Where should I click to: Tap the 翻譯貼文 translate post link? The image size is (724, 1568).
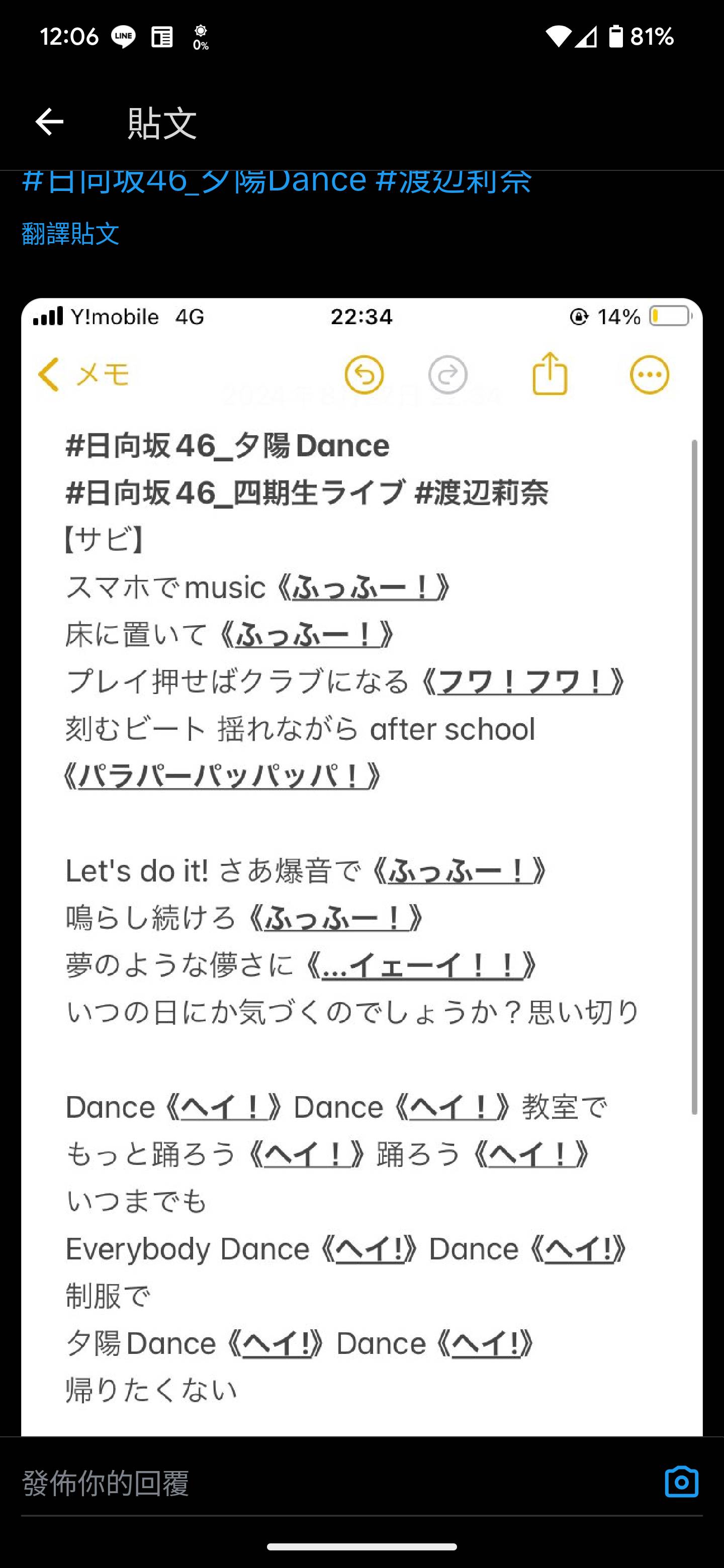click(x=70, y=234)
